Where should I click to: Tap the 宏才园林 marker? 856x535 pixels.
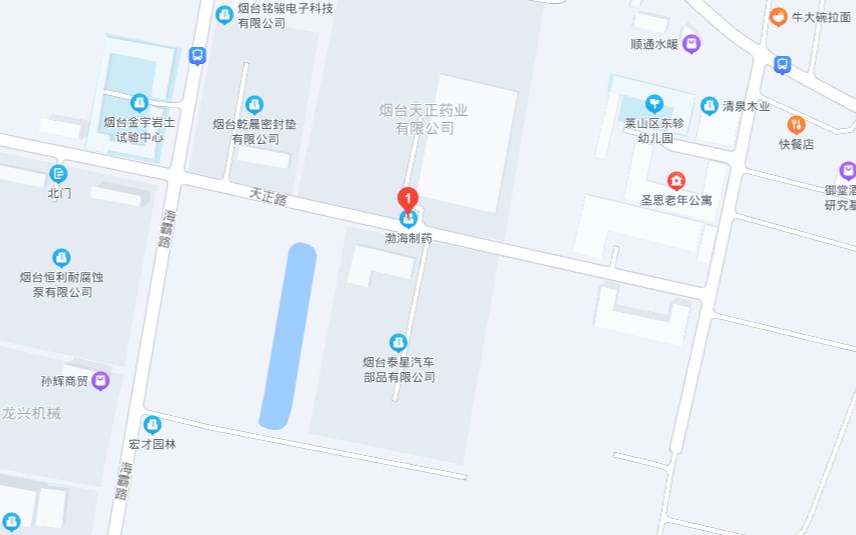point(152,425)
